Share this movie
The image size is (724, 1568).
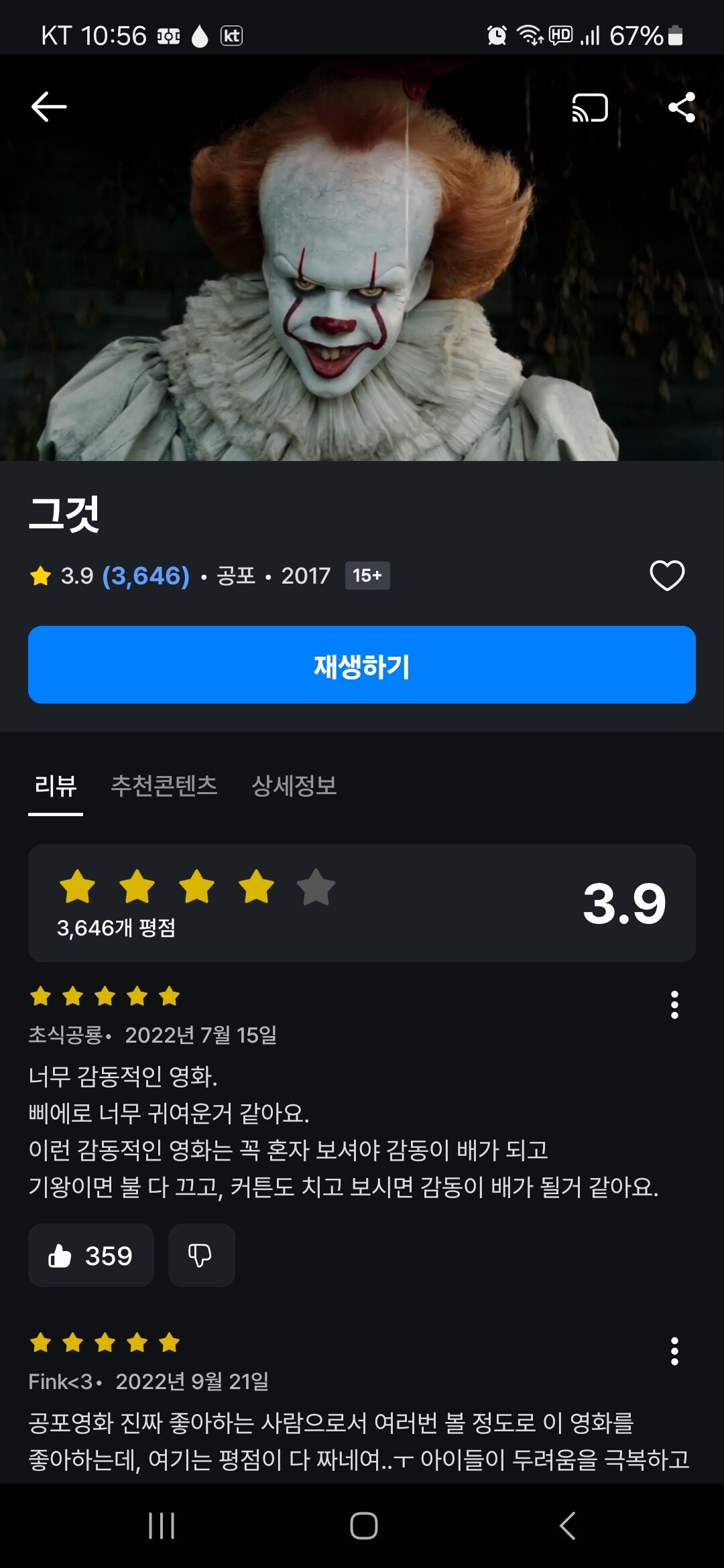click(x=682, y=108)
